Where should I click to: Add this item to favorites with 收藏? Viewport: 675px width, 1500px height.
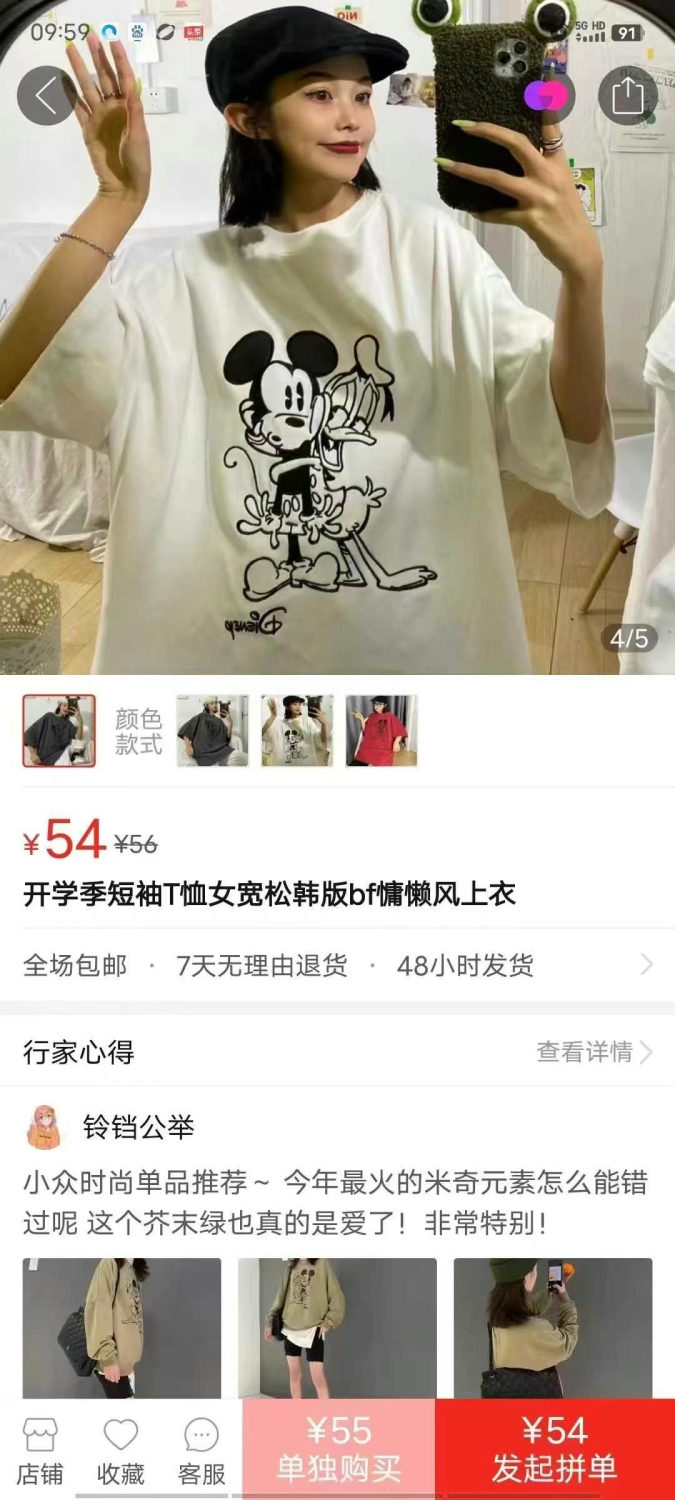click(x=121, y=1452)
